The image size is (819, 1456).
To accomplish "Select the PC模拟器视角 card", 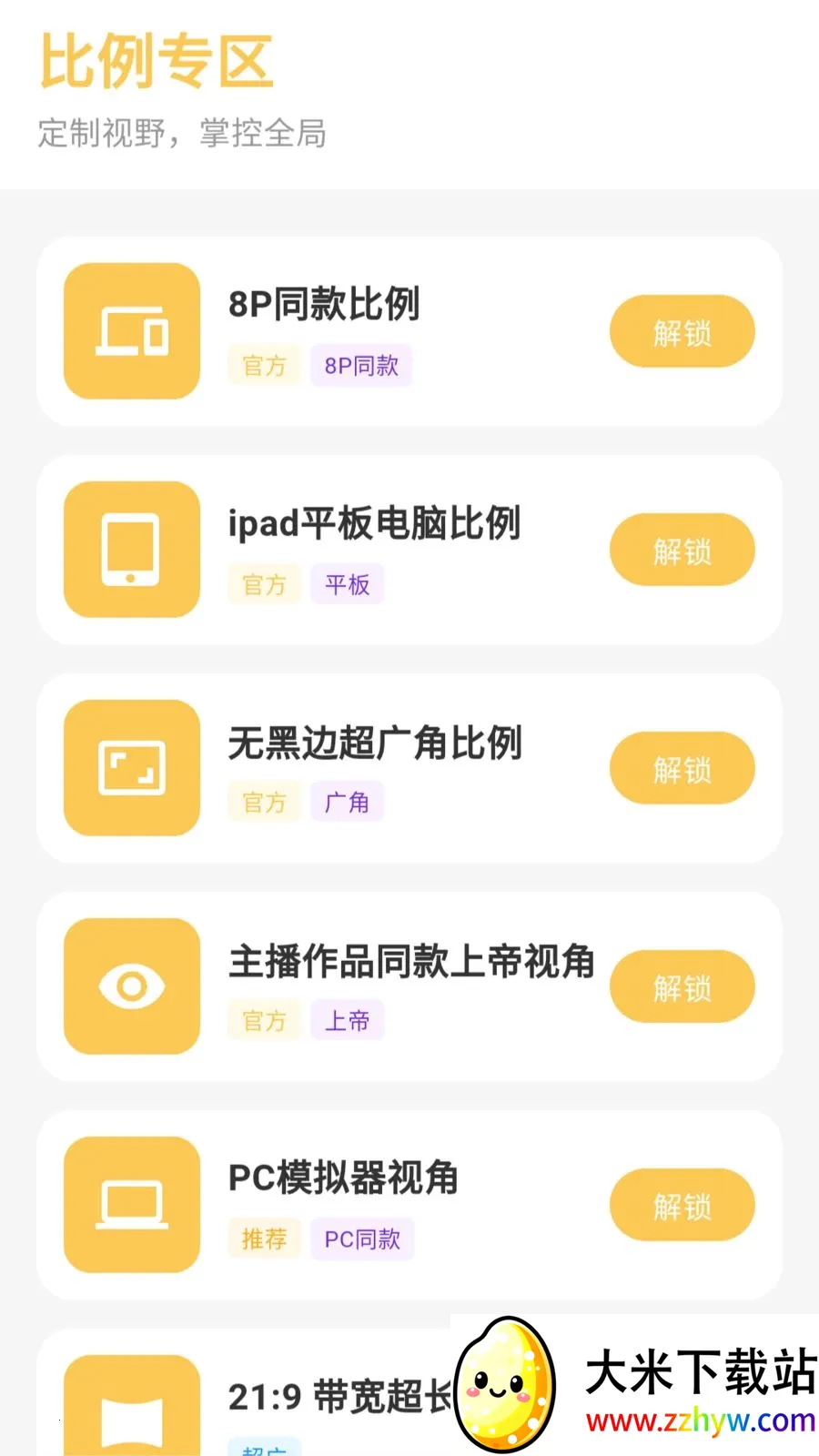I will coord(409,1205).
